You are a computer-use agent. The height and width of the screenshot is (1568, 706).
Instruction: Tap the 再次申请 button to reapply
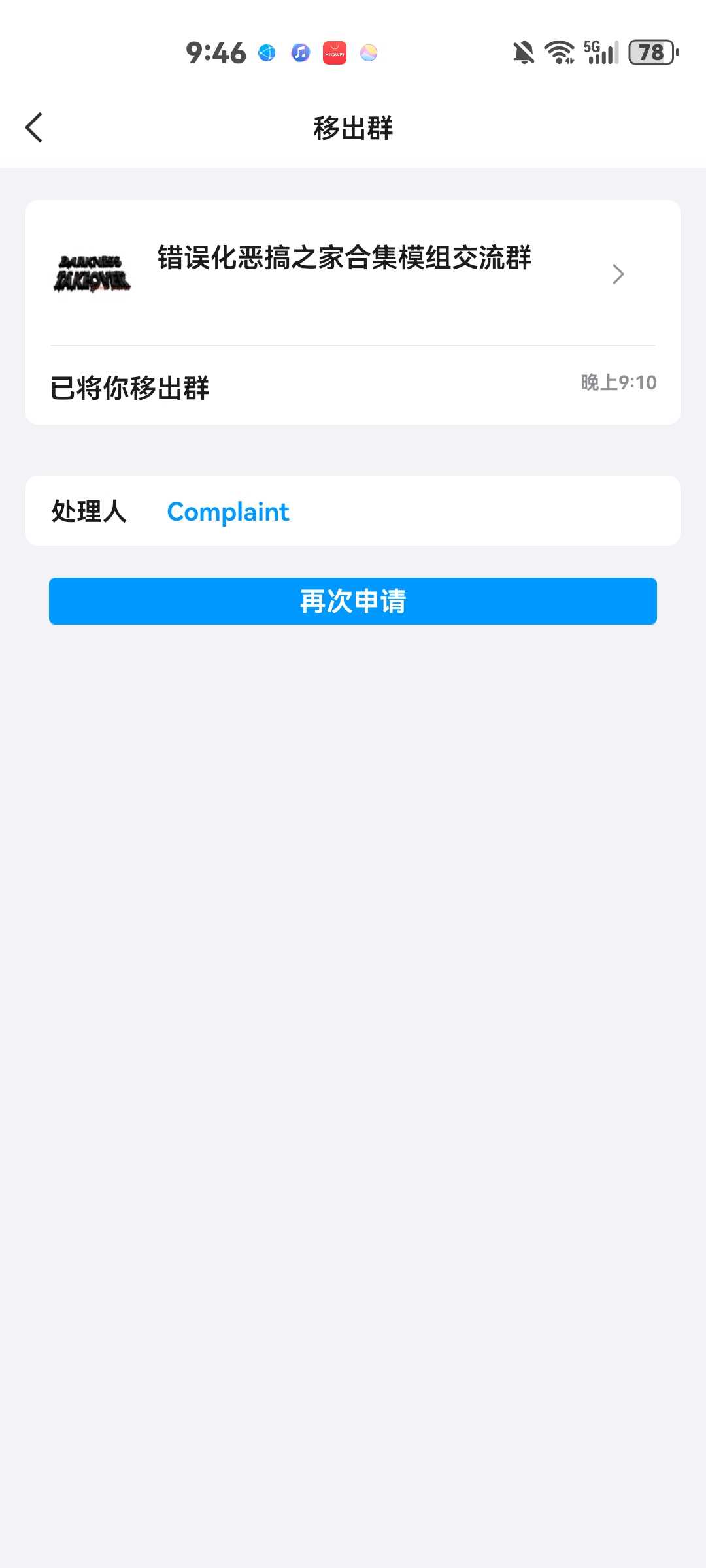(353, 601)
